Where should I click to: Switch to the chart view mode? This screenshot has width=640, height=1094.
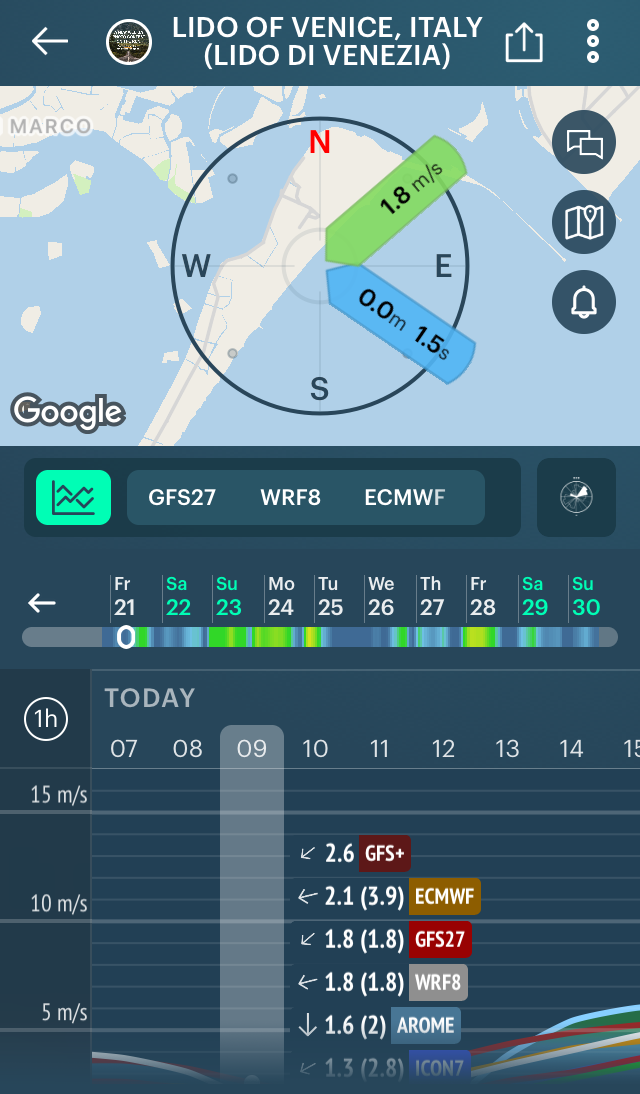74,497
